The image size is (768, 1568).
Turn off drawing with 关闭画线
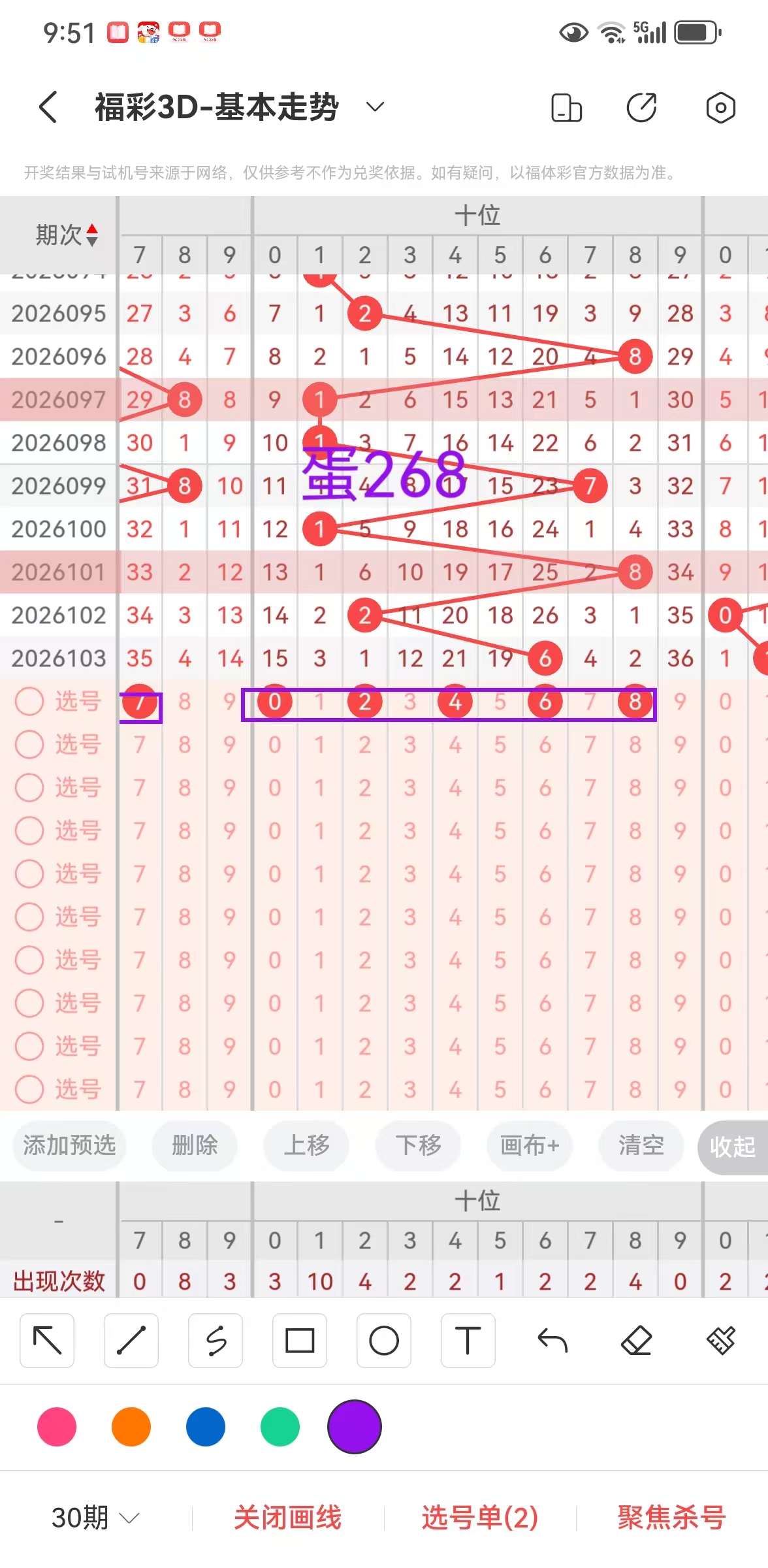click(287, 1517)
